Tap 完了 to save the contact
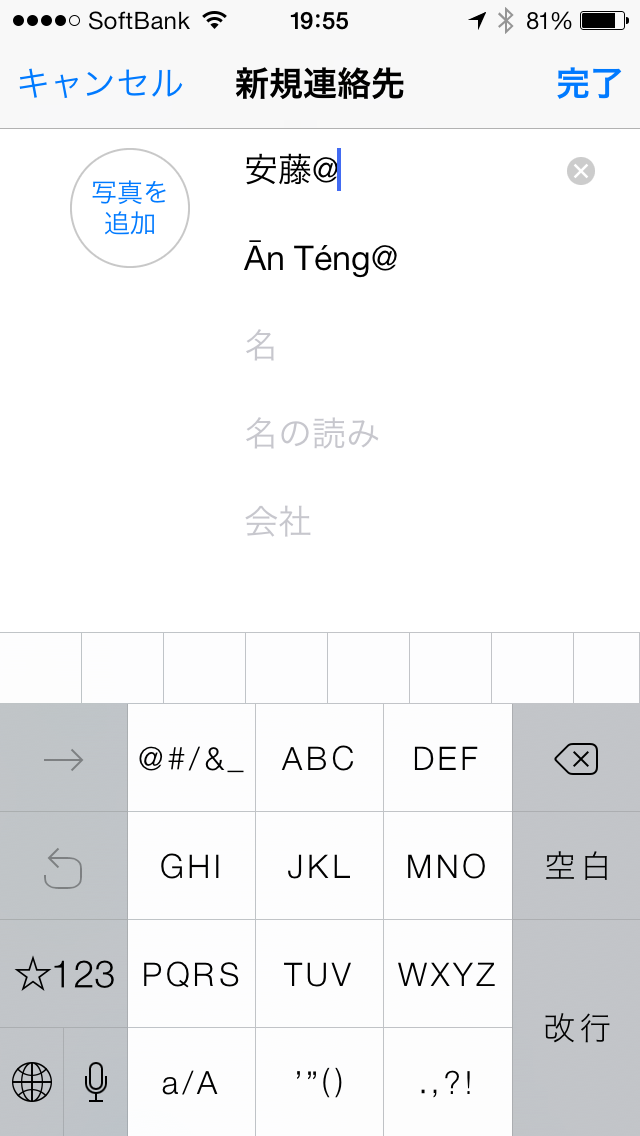 (x=589, y=84)
